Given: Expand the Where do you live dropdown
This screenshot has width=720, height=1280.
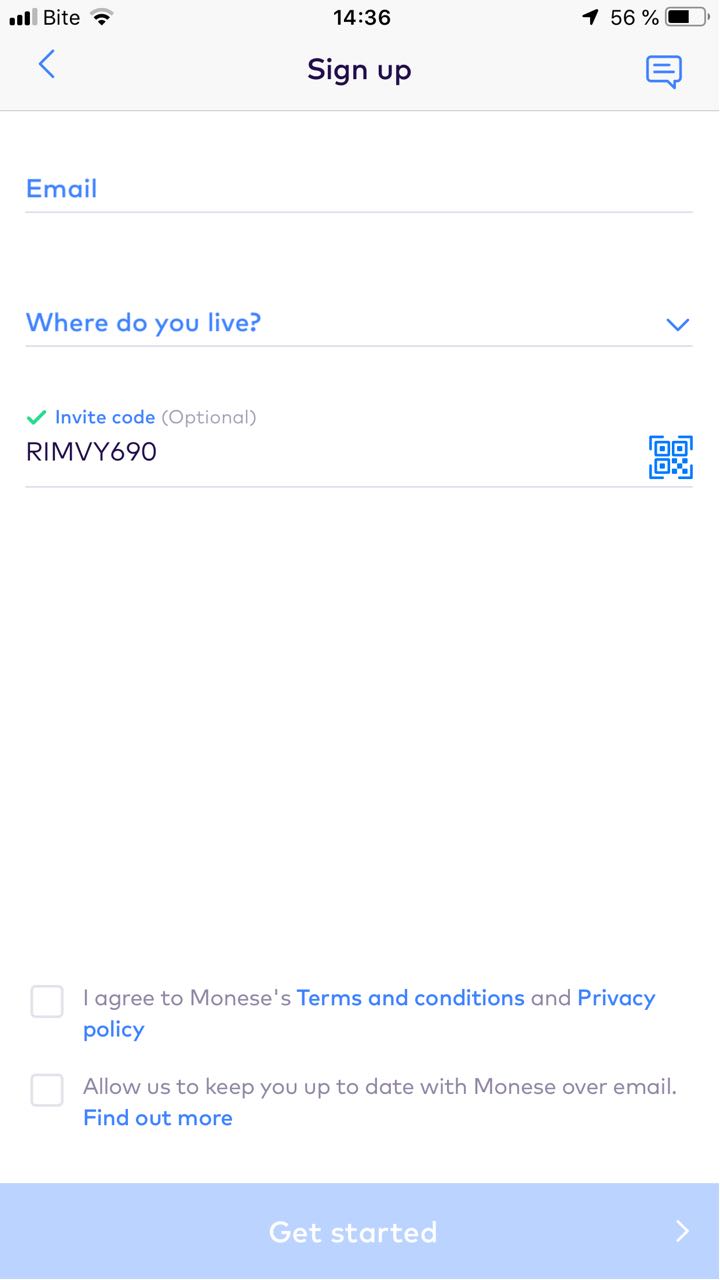Looking at the screenshot, I should 359,323.
